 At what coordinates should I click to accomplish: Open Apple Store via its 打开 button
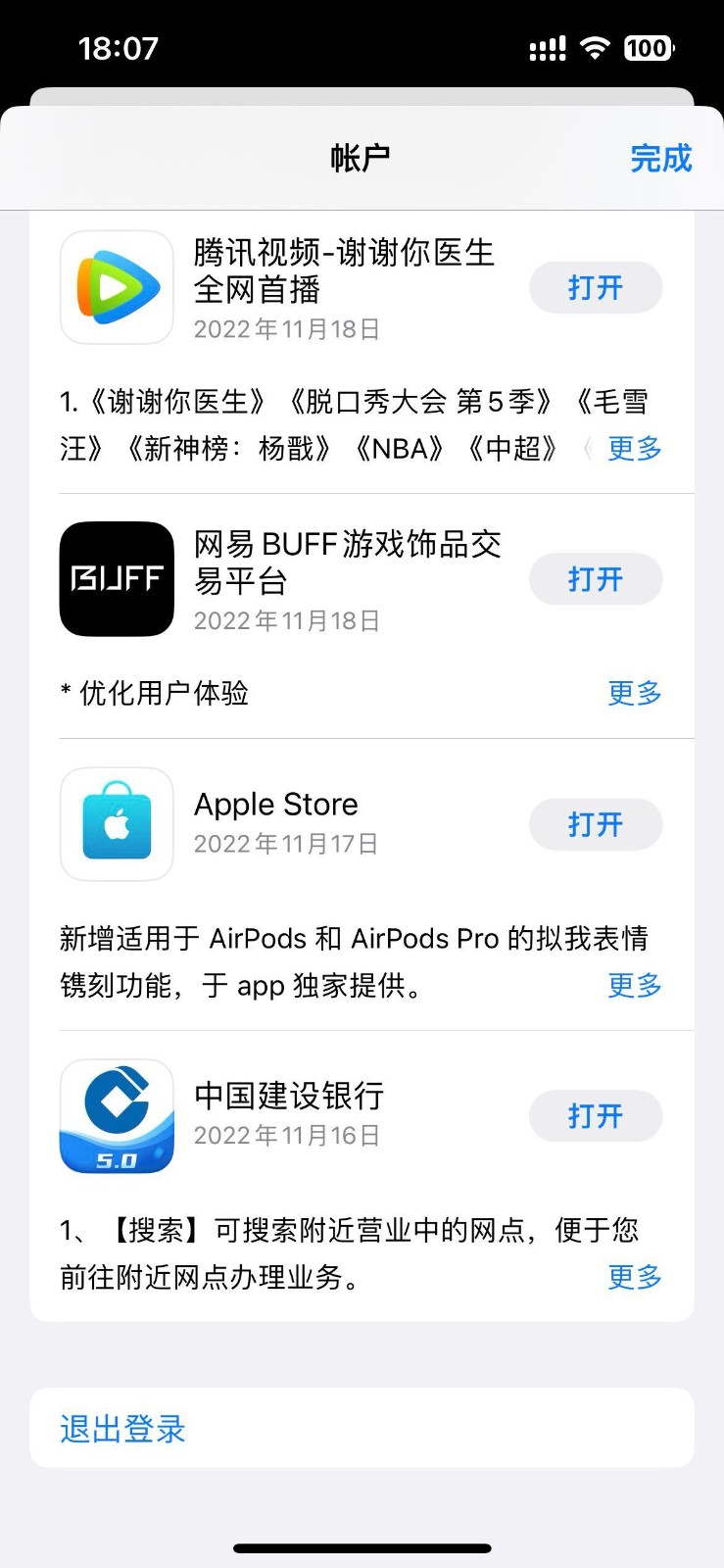[595, 823]
